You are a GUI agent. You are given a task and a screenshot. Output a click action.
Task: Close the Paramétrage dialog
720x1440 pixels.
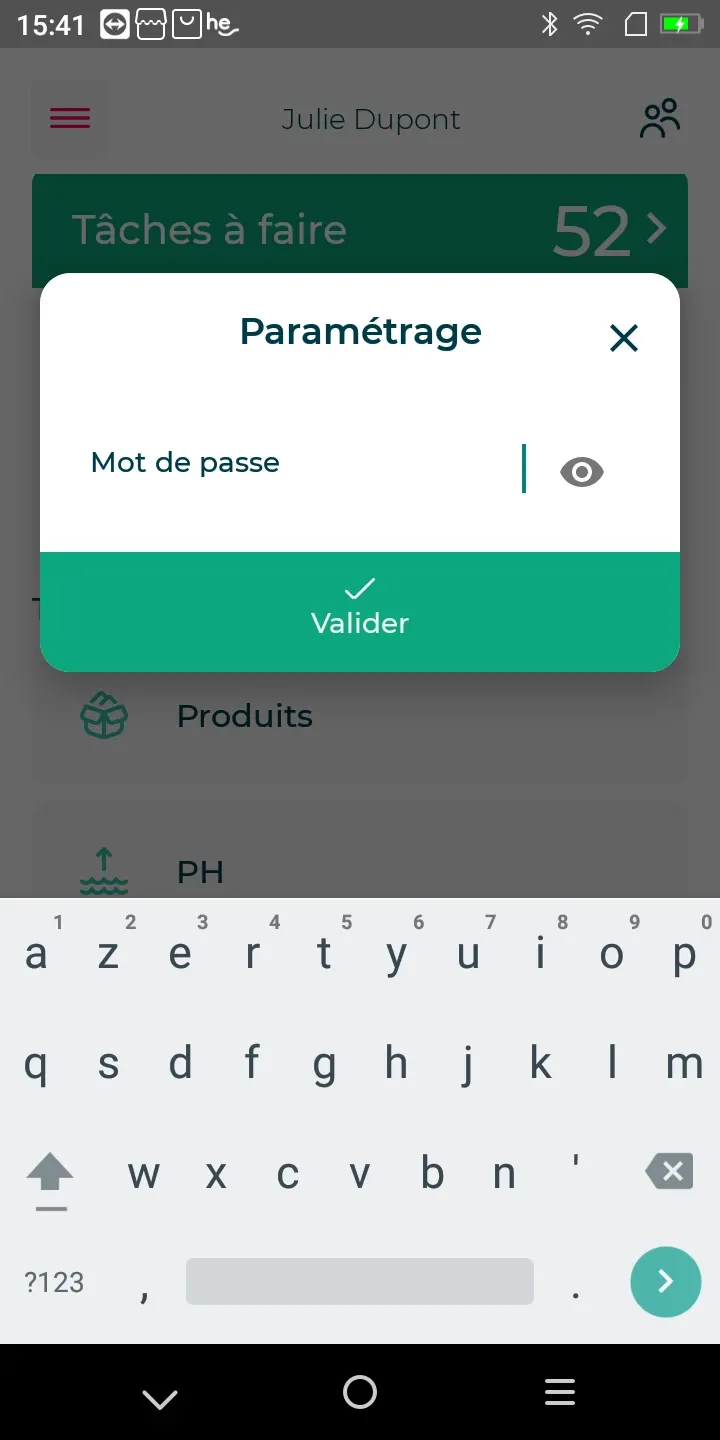click(623, 338)
